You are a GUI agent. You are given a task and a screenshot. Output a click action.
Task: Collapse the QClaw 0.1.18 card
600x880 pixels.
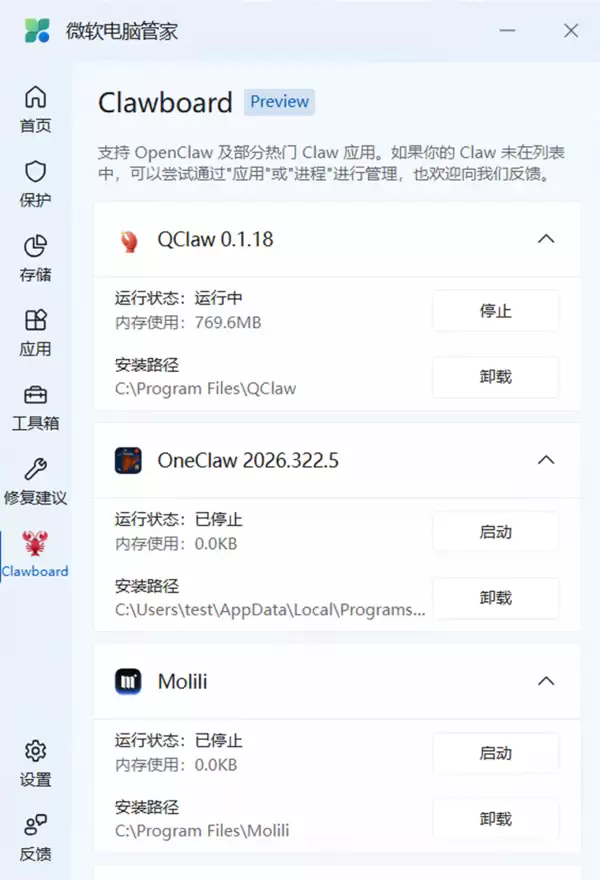546,239
